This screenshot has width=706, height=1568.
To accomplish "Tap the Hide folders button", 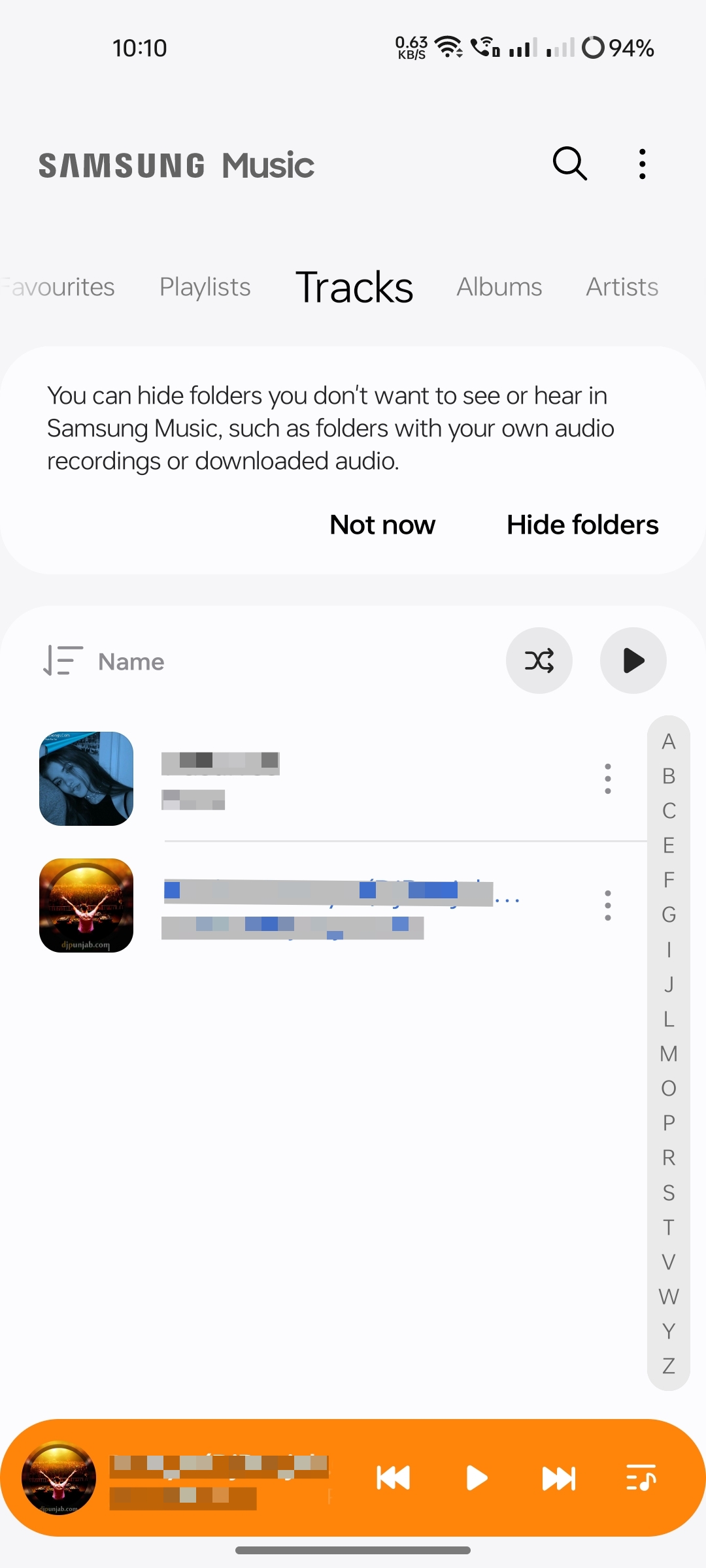I will pyautogui.click(x=582, y=525).
